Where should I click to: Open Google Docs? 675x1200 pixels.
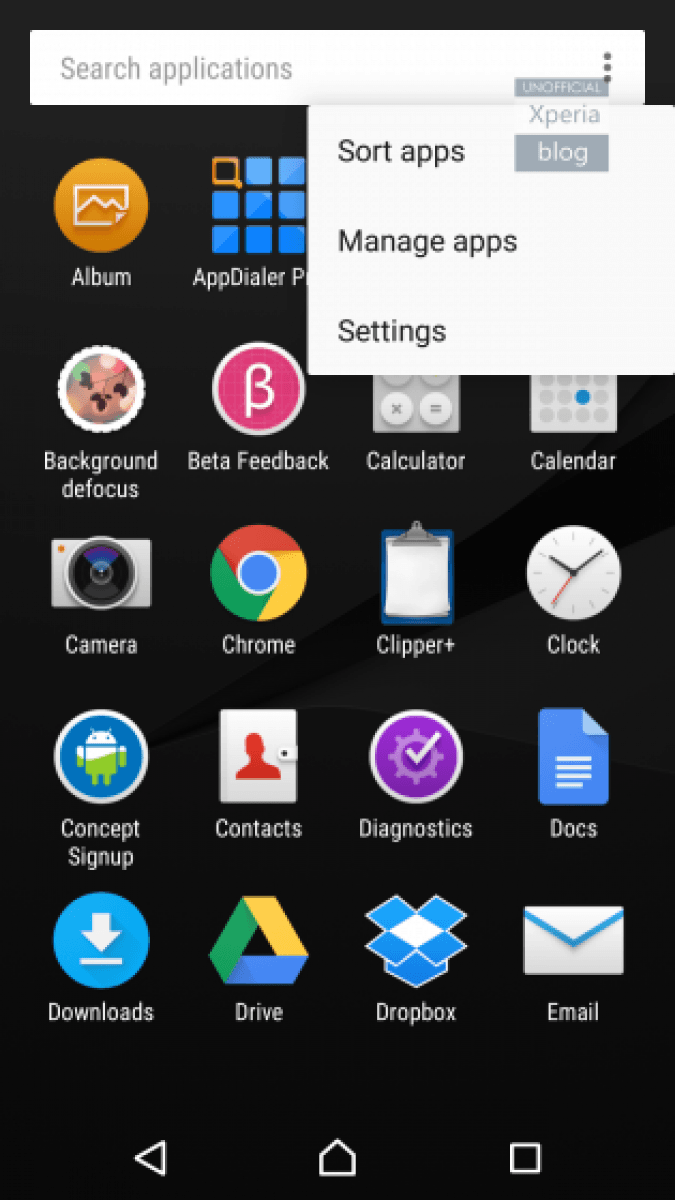pos(573,758)
